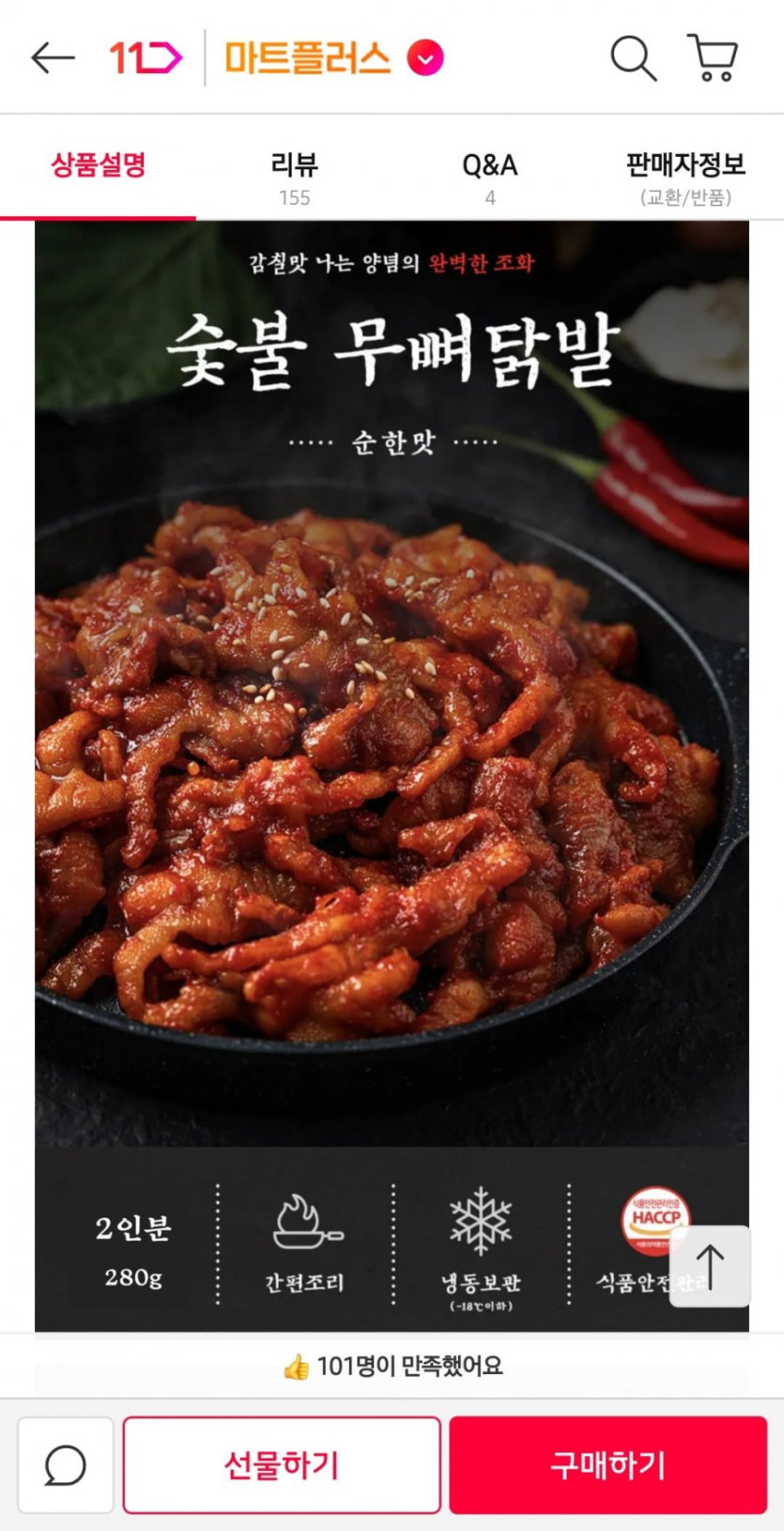Tap the 선물하기 button

[282, 1465]
